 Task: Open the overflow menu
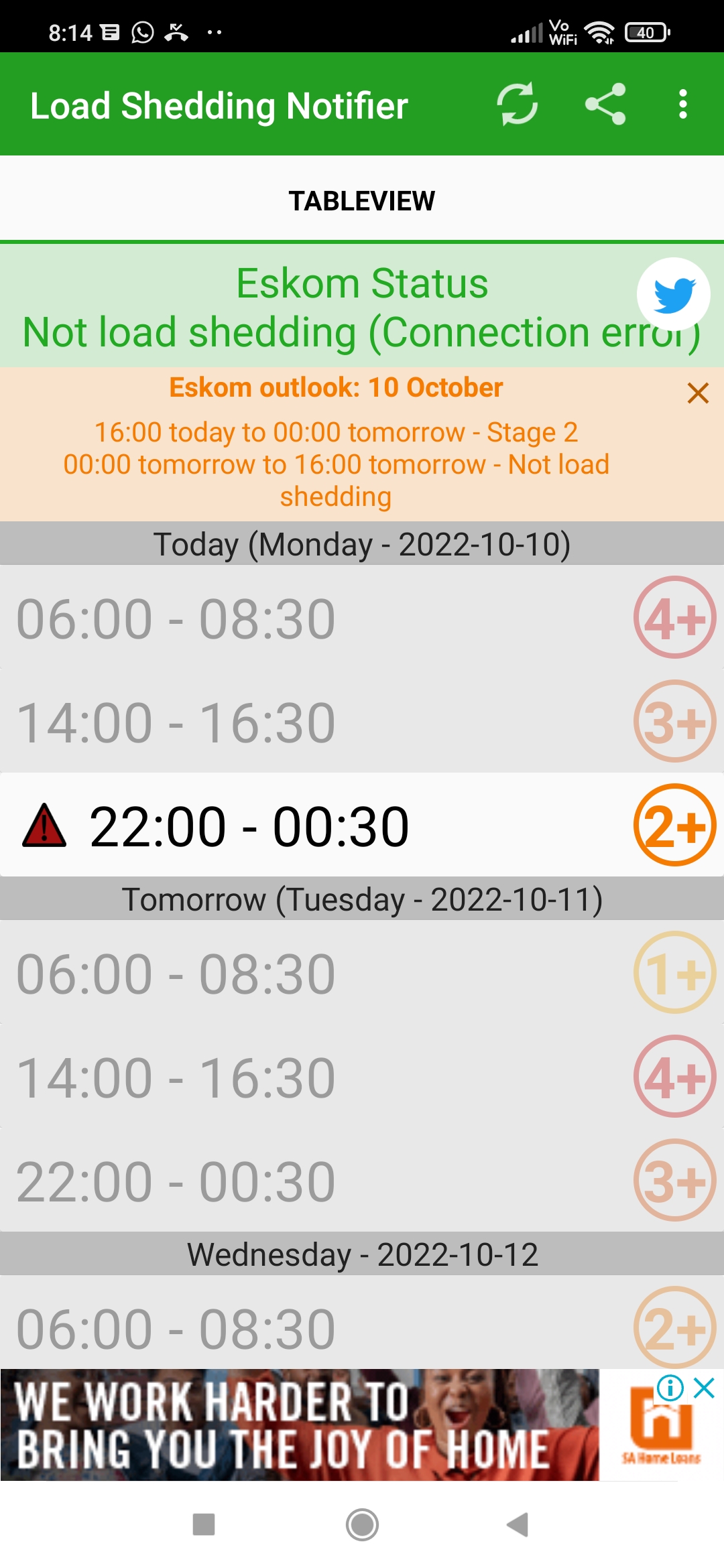pyautogui.click(x=682, y=104)
